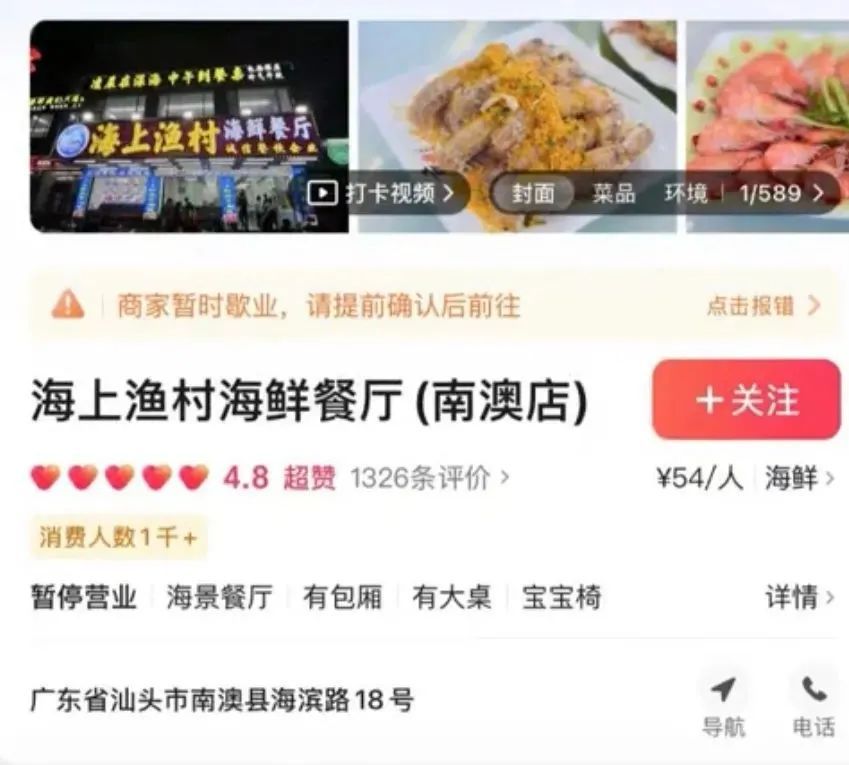Open the 海鲜 category link

click(799, 478)
